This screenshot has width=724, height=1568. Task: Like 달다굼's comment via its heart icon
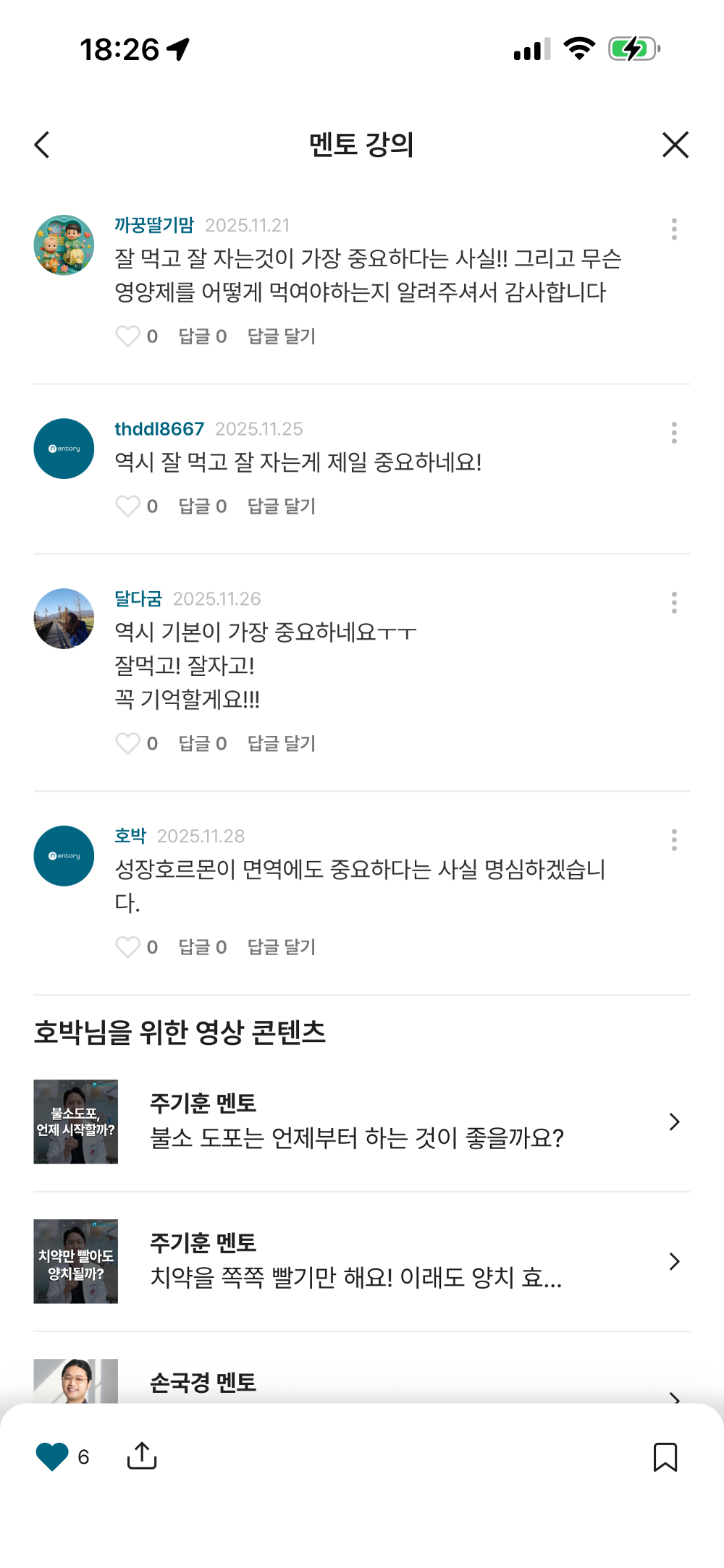pos(129,742)
